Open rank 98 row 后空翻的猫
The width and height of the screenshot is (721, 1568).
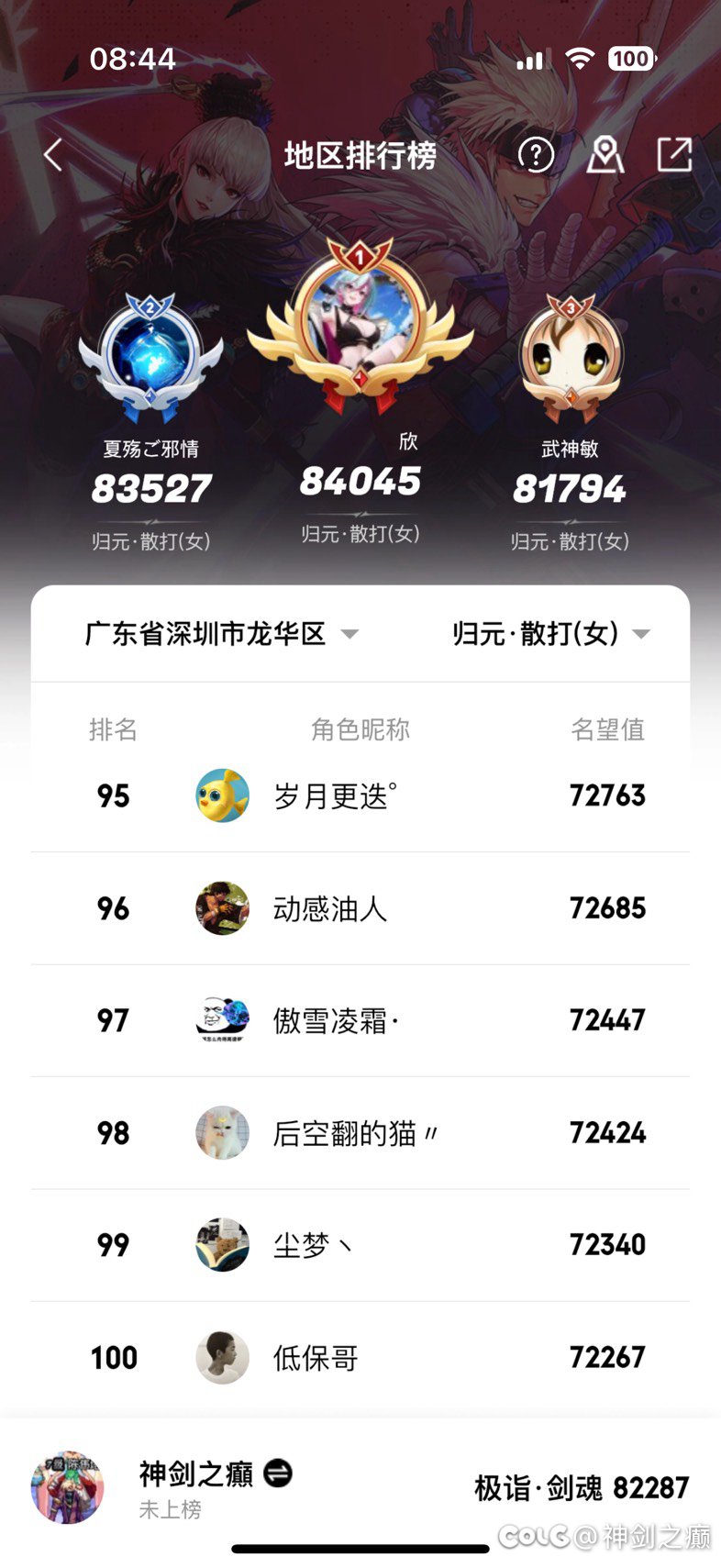pyautogui.click(x=360, y=1133)
